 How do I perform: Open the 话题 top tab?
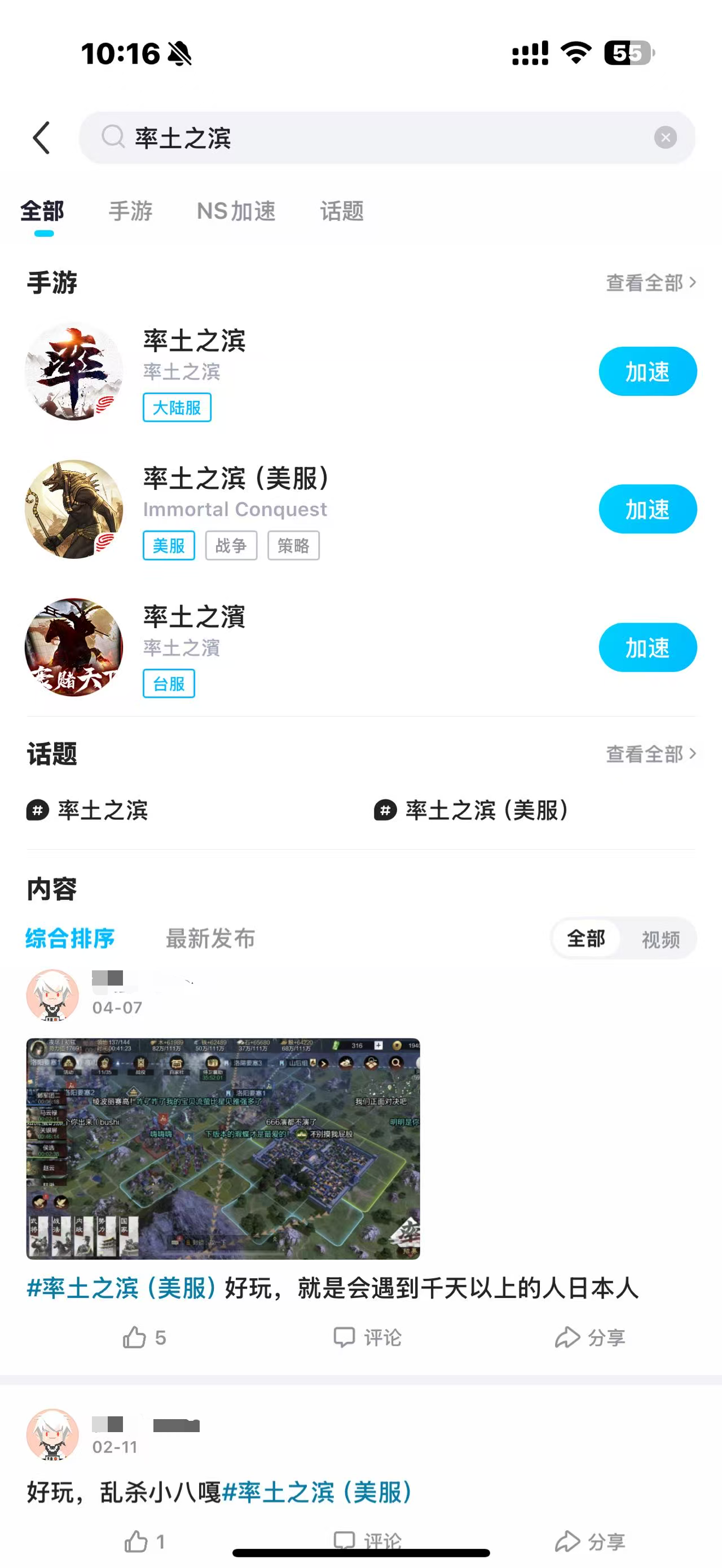(x=341, y=211)
